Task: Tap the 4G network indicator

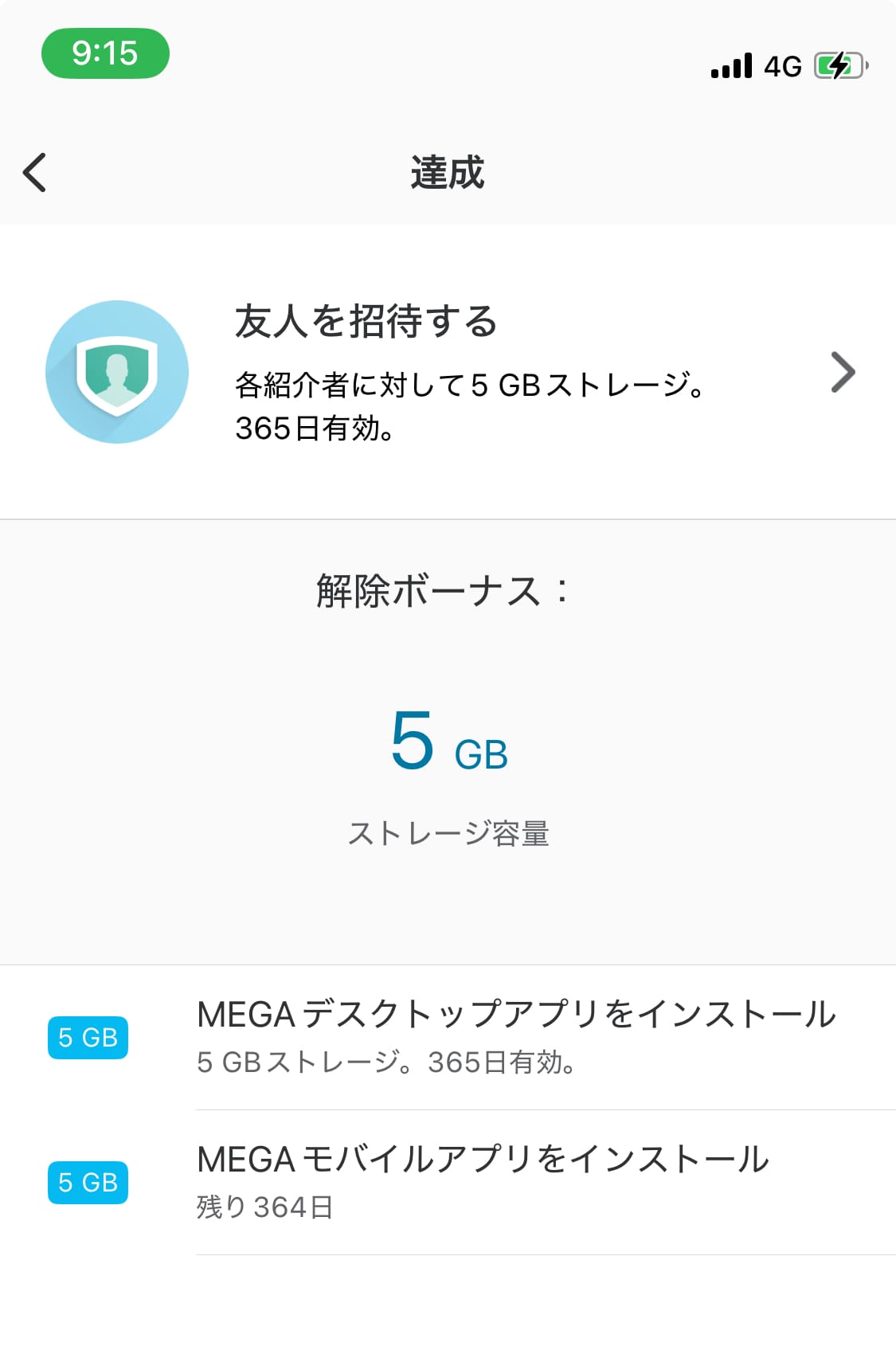Action: [x=781, y=68]
